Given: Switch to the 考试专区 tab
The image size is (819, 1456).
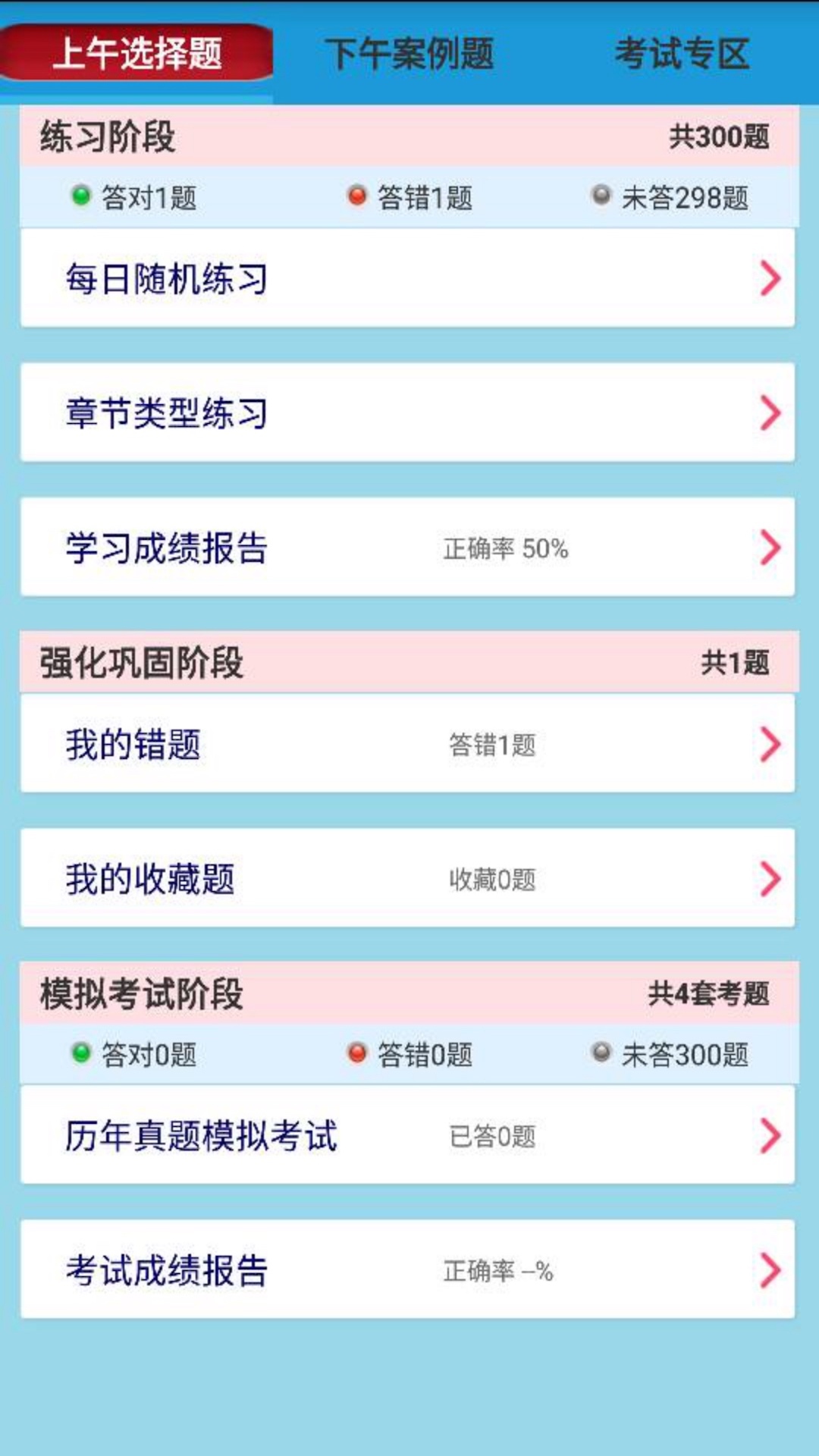Looking at the screenshot, I should pos(682,54).
